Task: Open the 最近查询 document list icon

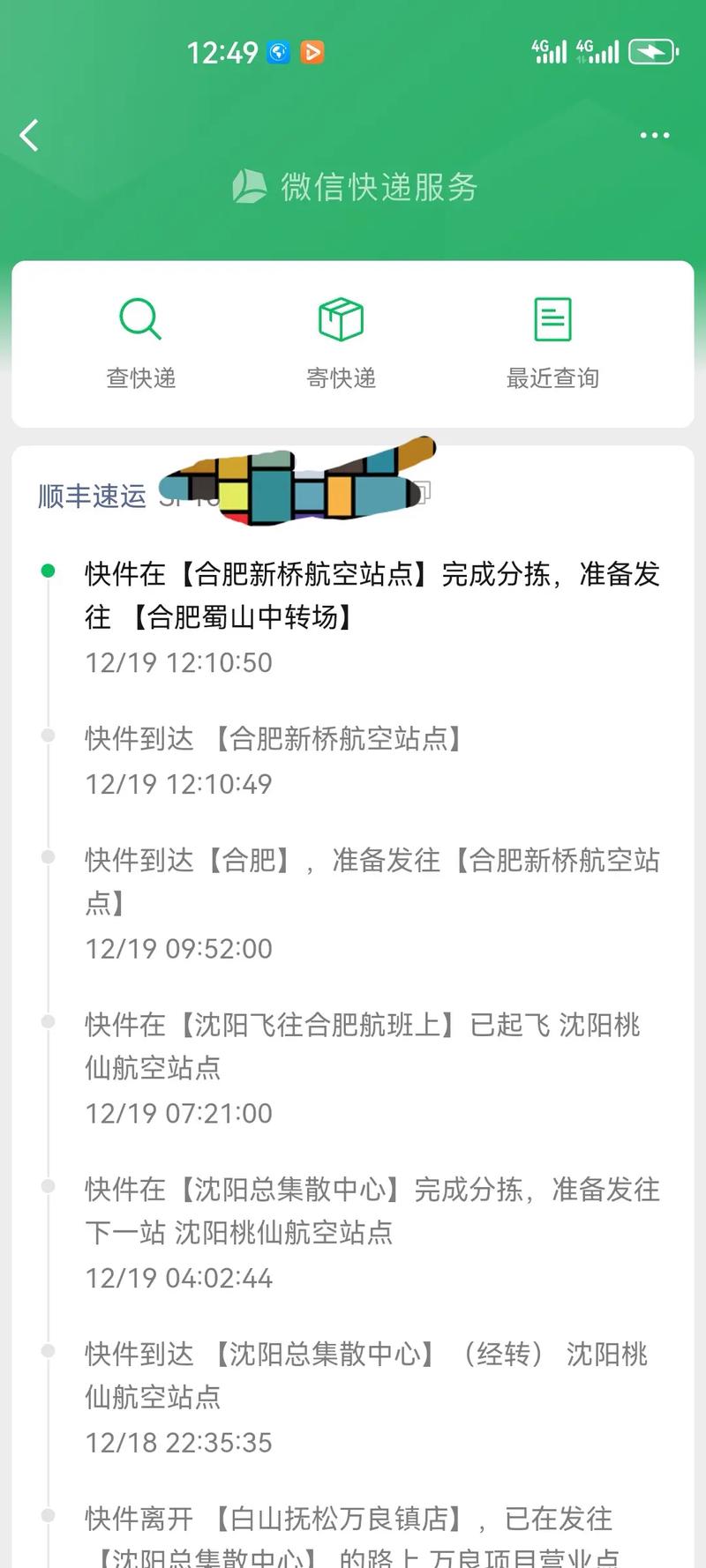Action: [x=553, y=319]
